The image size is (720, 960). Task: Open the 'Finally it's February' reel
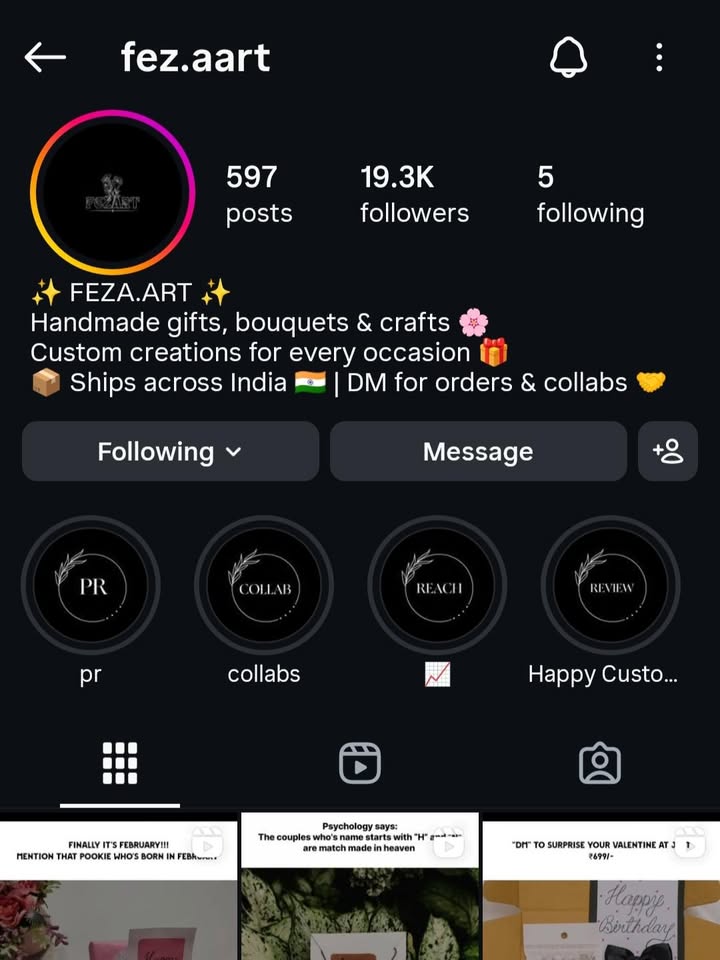click(x=118, y=890)
